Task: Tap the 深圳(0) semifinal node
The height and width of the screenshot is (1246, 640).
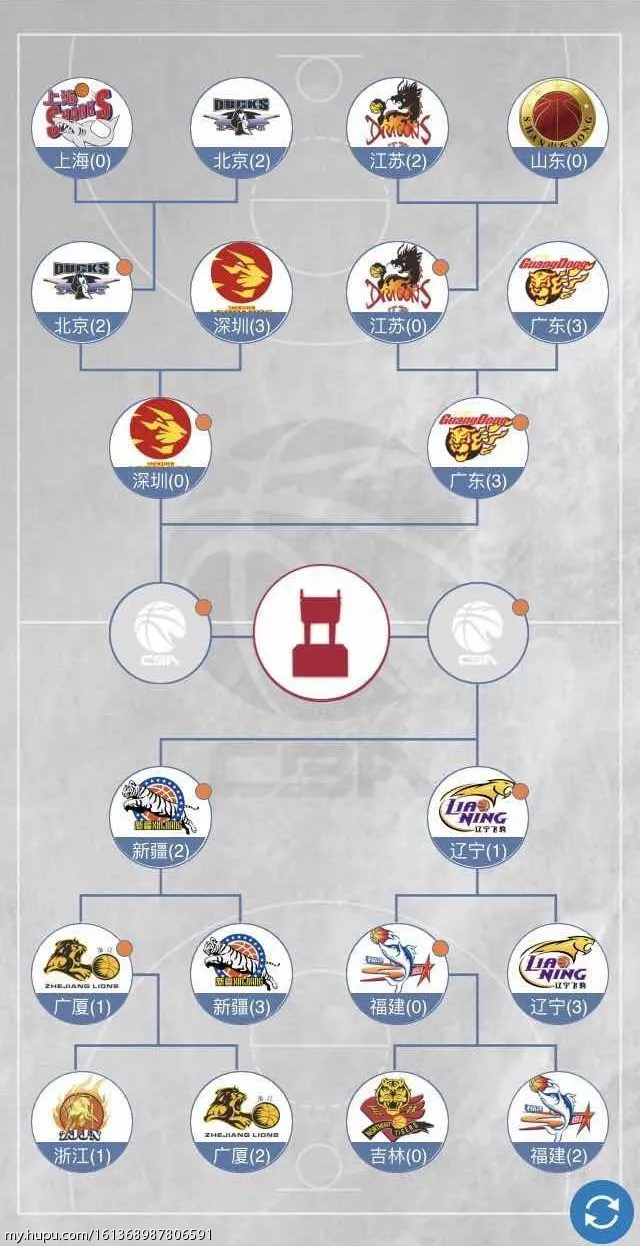Action: click(x=160, y=447)
